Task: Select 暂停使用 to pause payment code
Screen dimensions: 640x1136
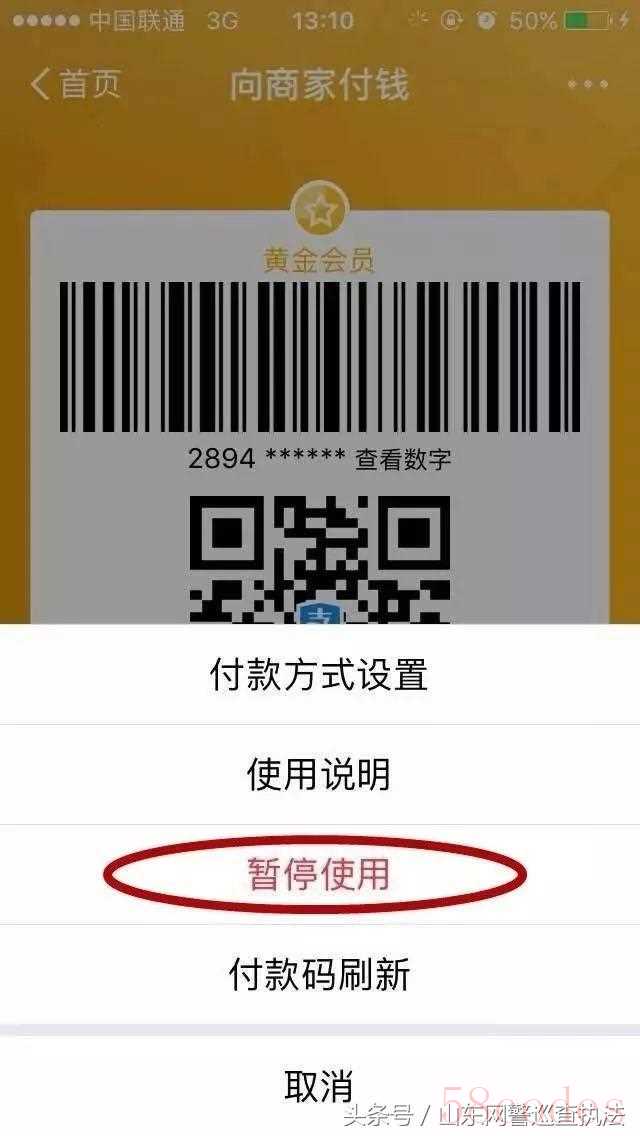Action: click(319, 875)
